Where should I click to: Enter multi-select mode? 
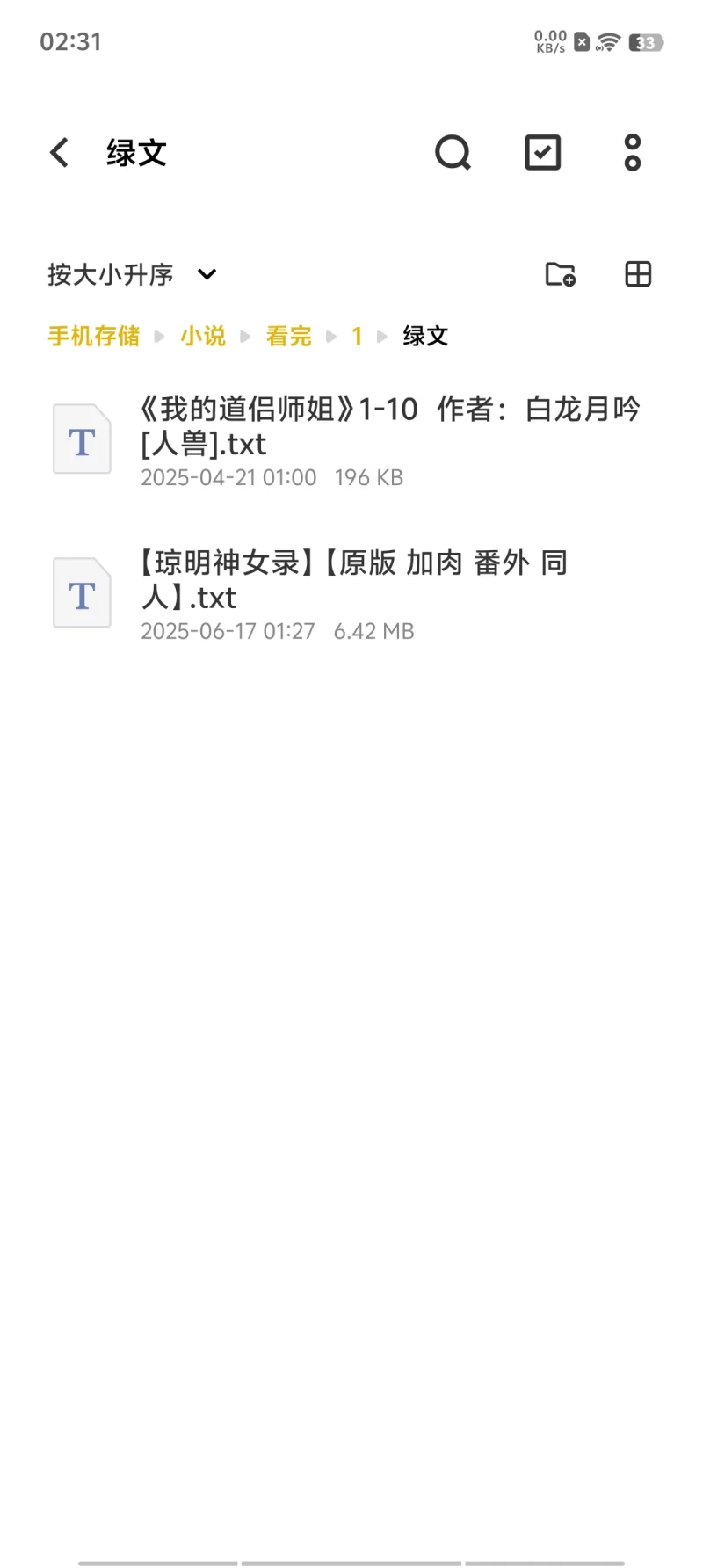[x=542, y=153]
